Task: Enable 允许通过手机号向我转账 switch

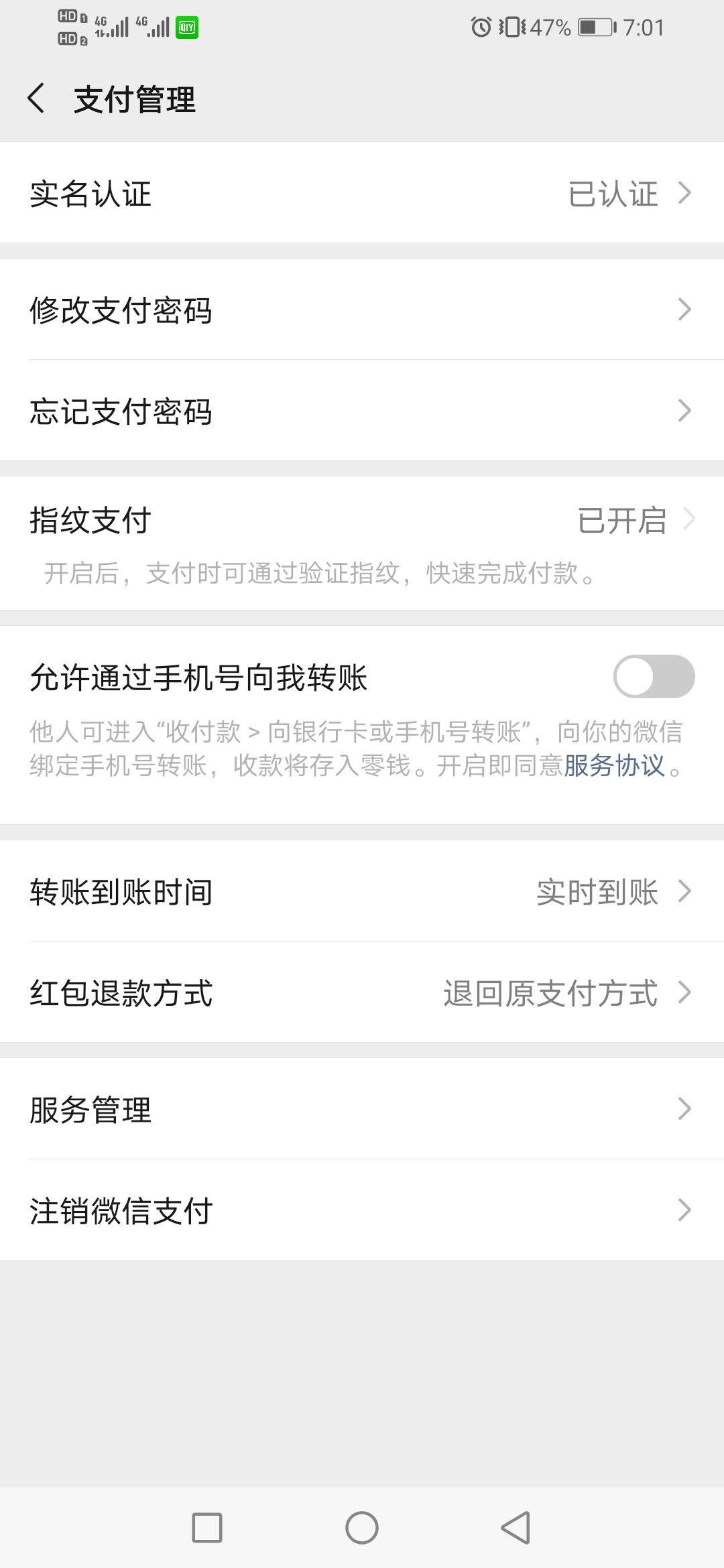Action: coord(654,677)
